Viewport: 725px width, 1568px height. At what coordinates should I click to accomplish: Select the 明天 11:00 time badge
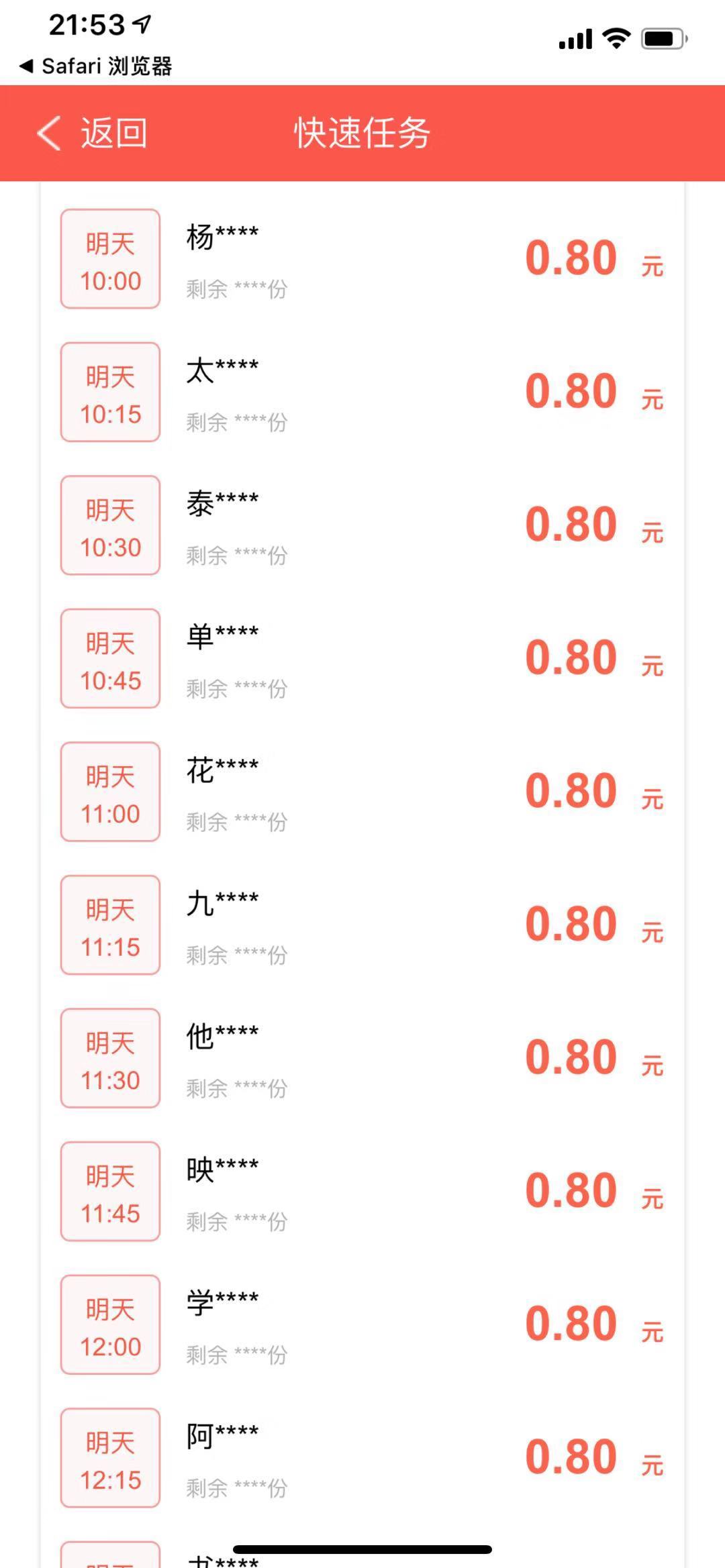109,792
